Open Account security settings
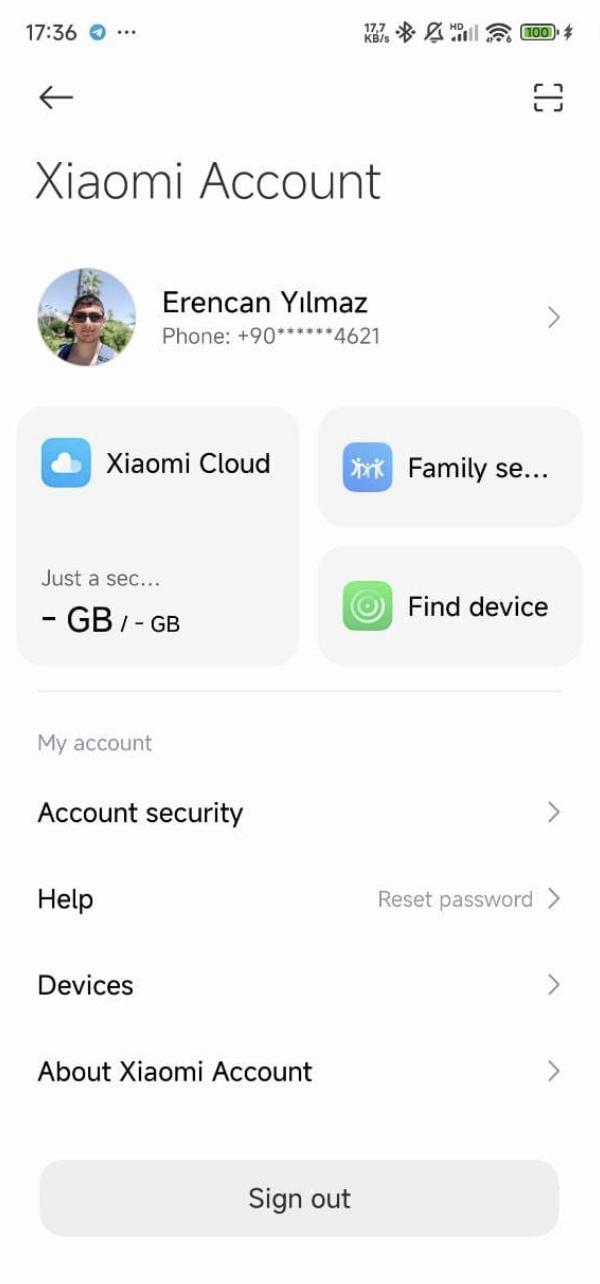The image size is (600, 1284). (x=300, y=813)
